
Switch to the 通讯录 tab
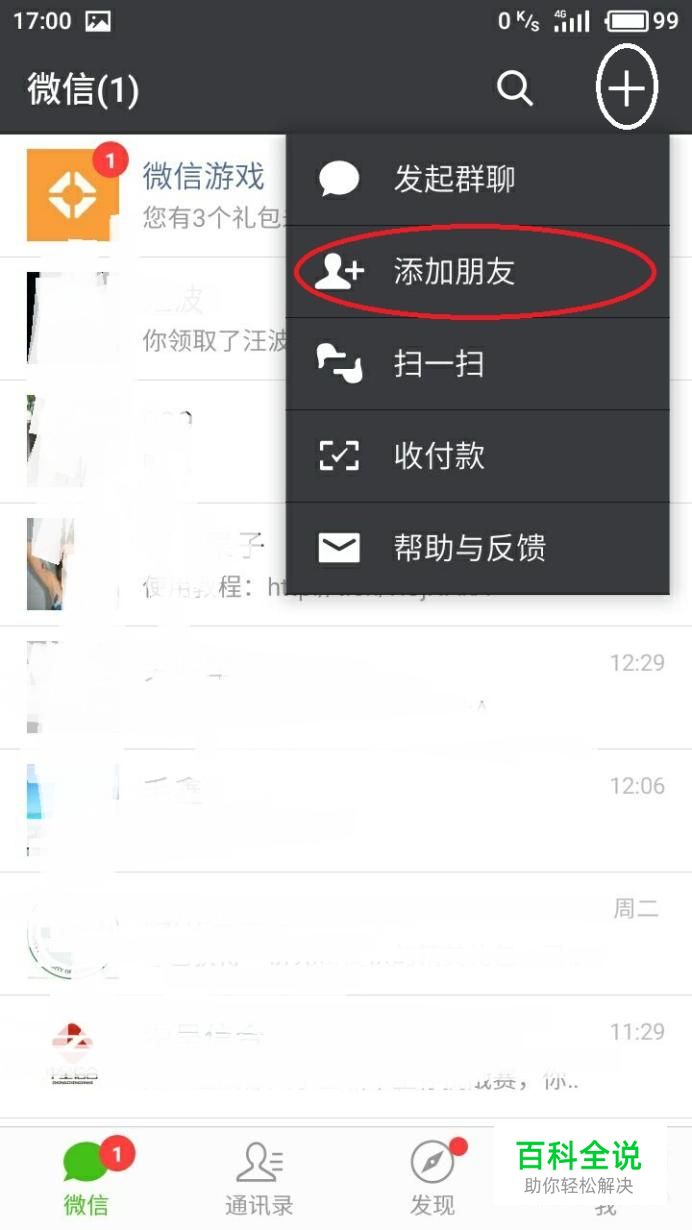coord(259,1180)
